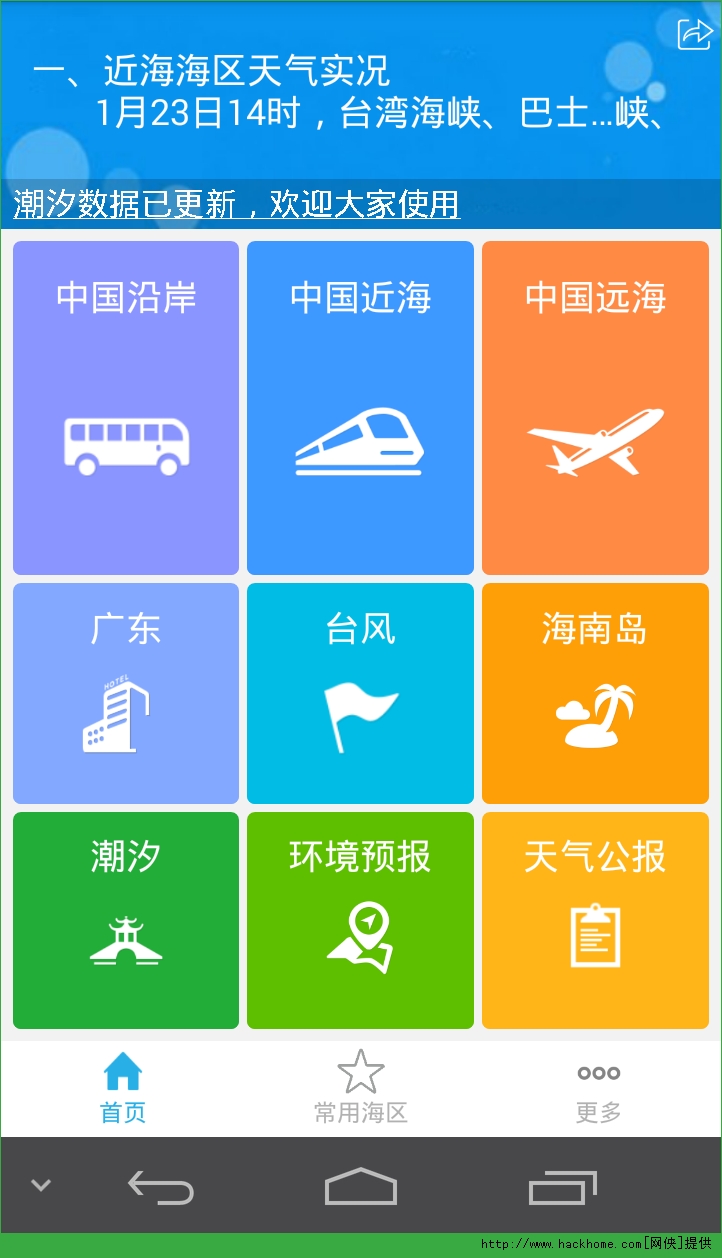Image resolution: width=722 pixels, height=1258 pixels.
Task: Tap the share icon in the header
Action: [x=693, y=34]
